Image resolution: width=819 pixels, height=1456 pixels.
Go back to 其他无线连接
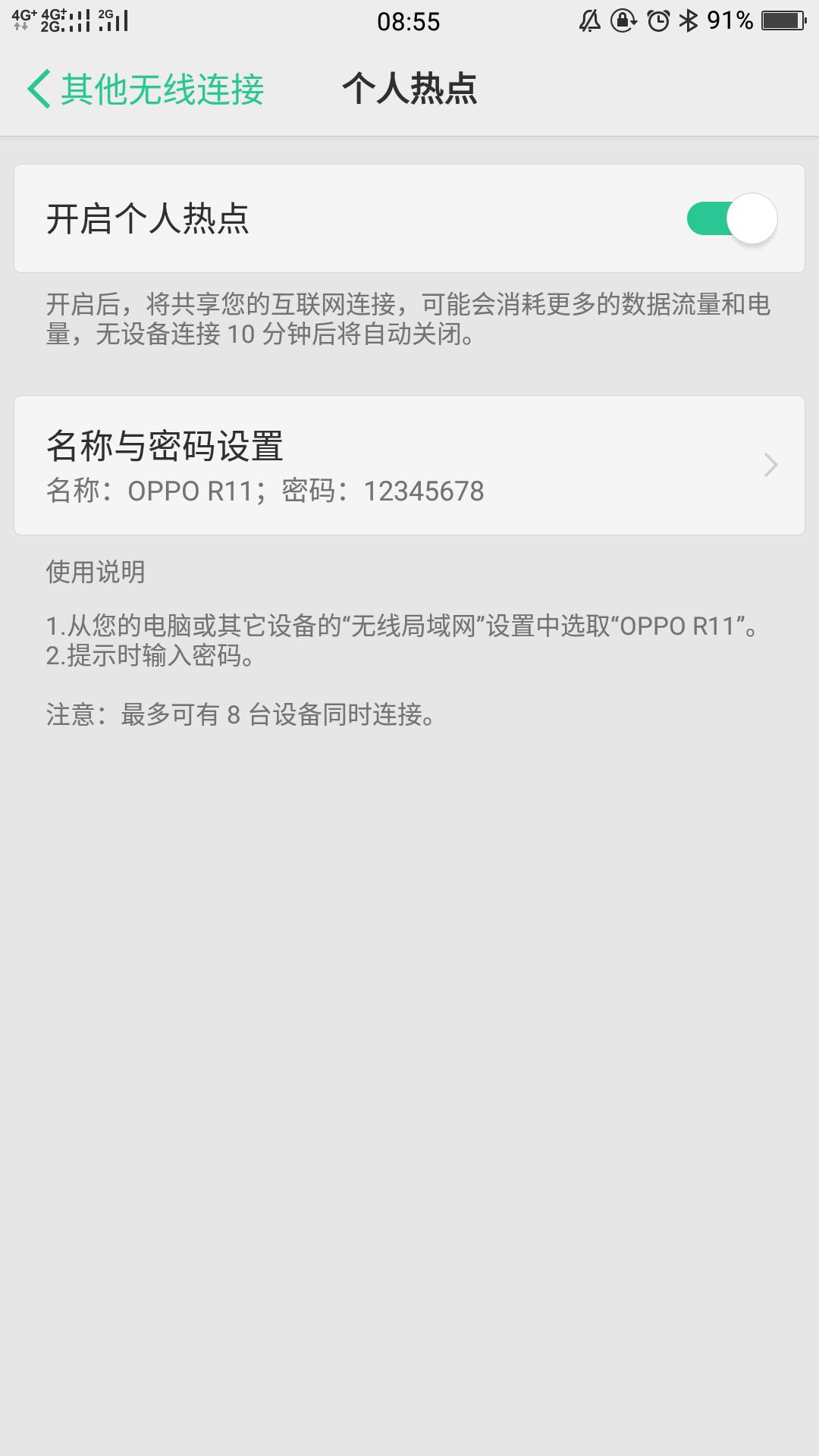[146, 89]
